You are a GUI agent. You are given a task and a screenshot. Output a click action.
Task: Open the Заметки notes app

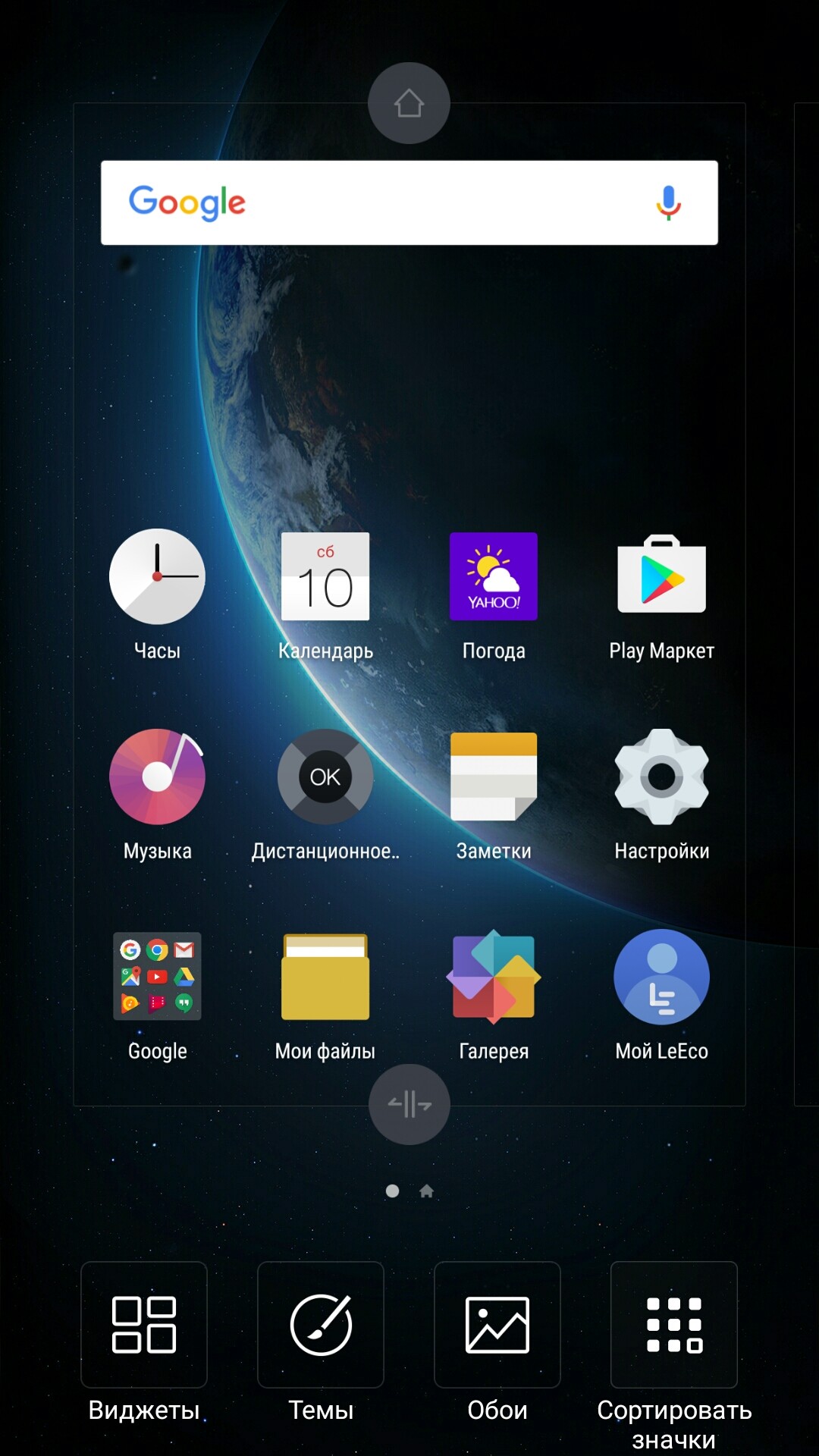pos(494,777)
